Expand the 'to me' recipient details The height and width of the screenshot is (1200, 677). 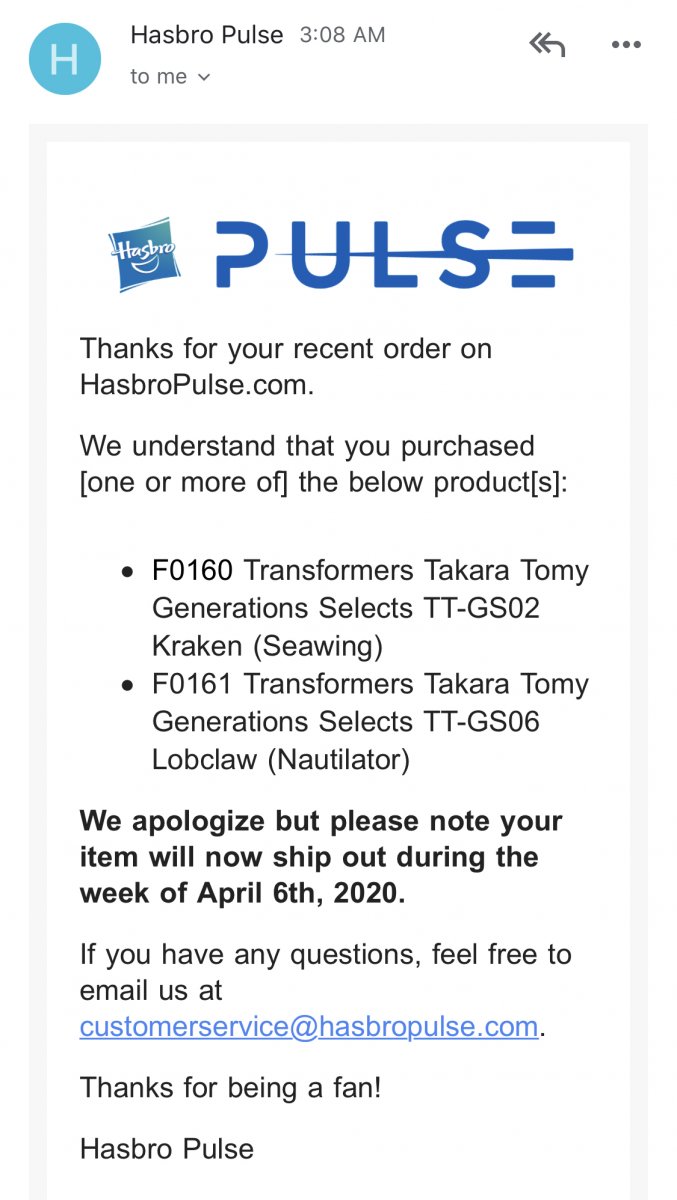[171, 77]
